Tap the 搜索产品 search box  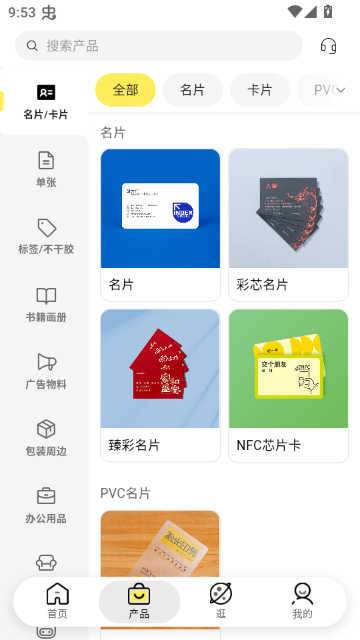click(x=159, y=46)
